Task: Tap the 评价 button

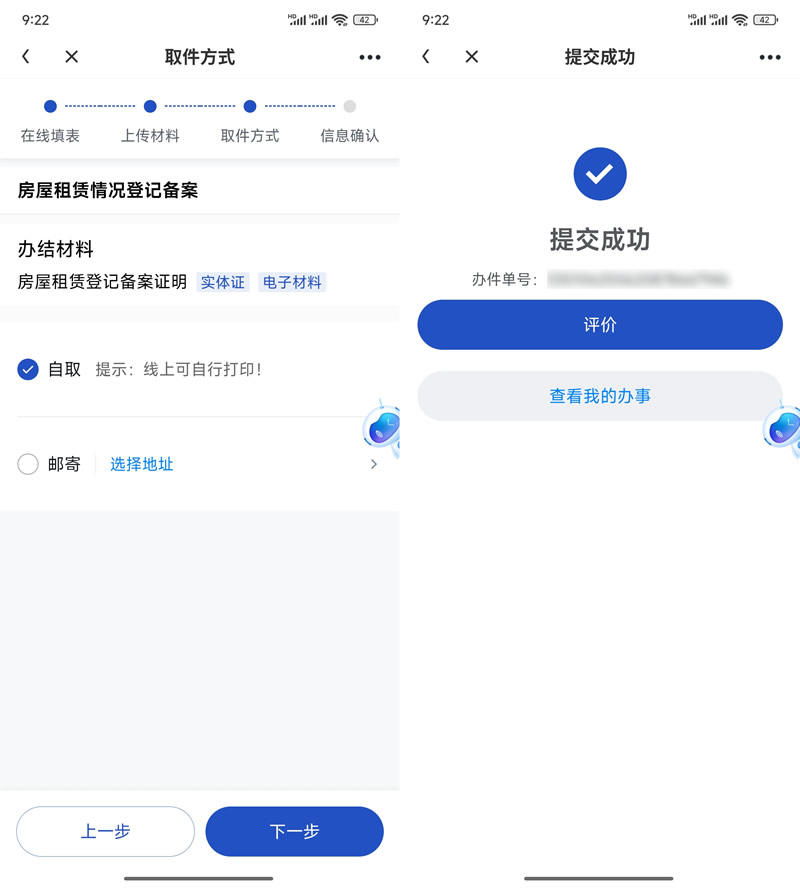Action: point(600,325)
